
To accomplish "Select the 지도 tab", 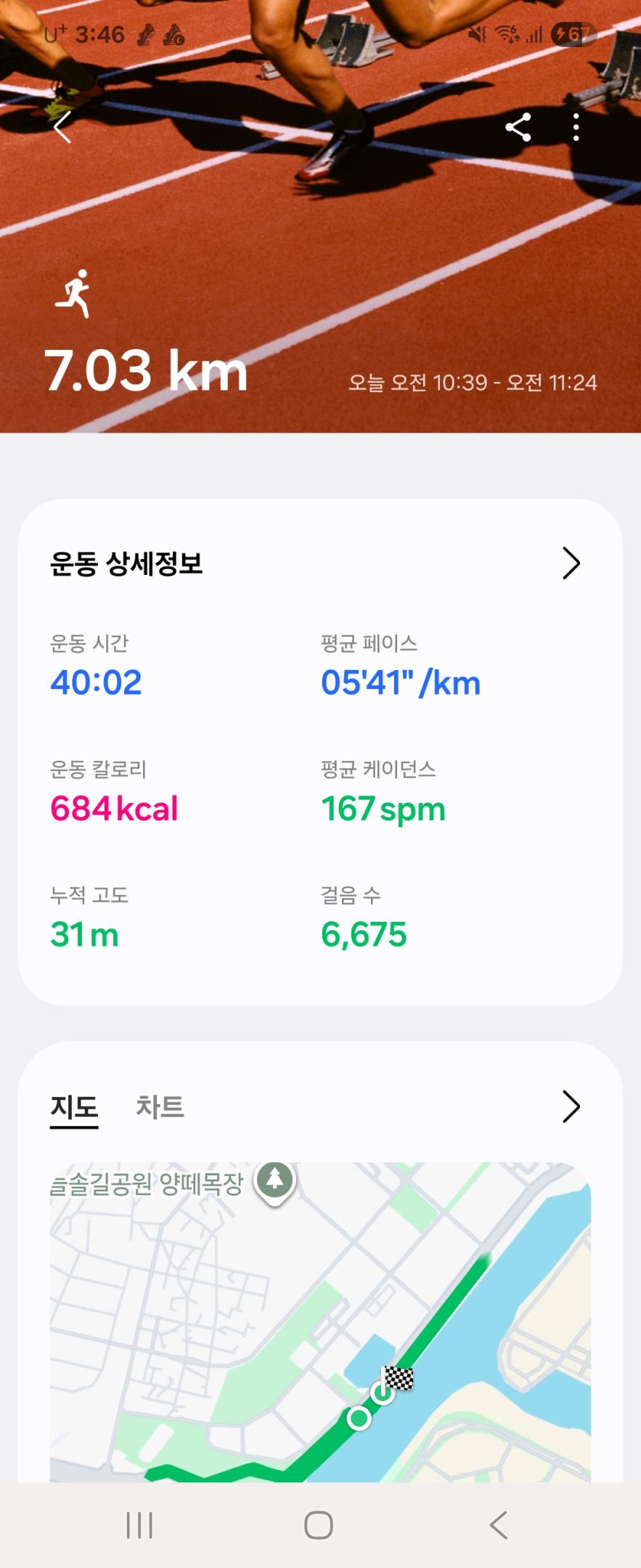I will coord(74,1107).
